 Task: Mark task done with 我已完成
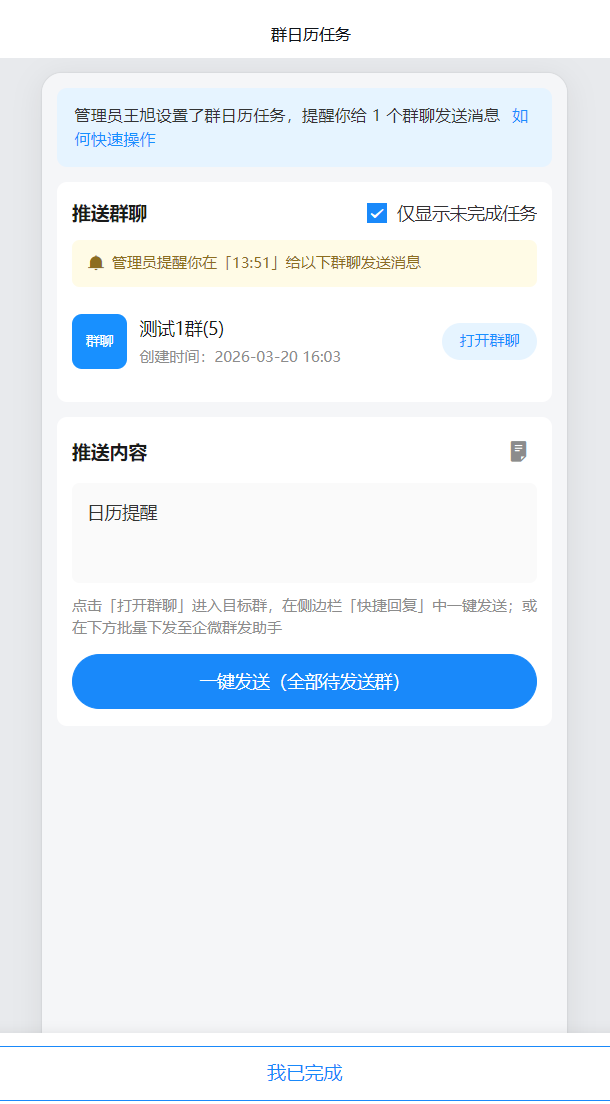coord(305,1073)
